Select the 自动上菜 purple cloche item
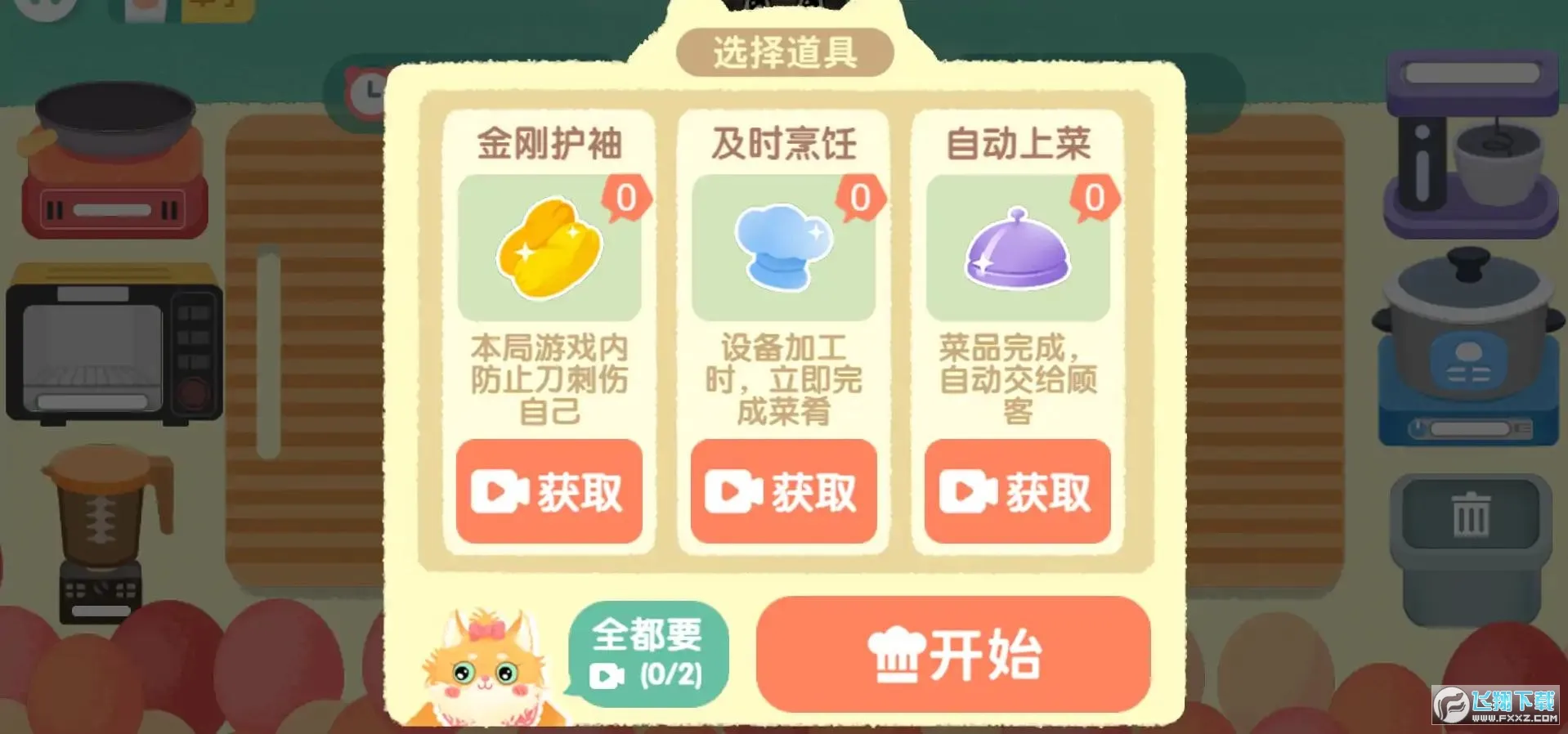This screenshot has height=734, width=1568. pyautogui.click(x=1017, y=248)
